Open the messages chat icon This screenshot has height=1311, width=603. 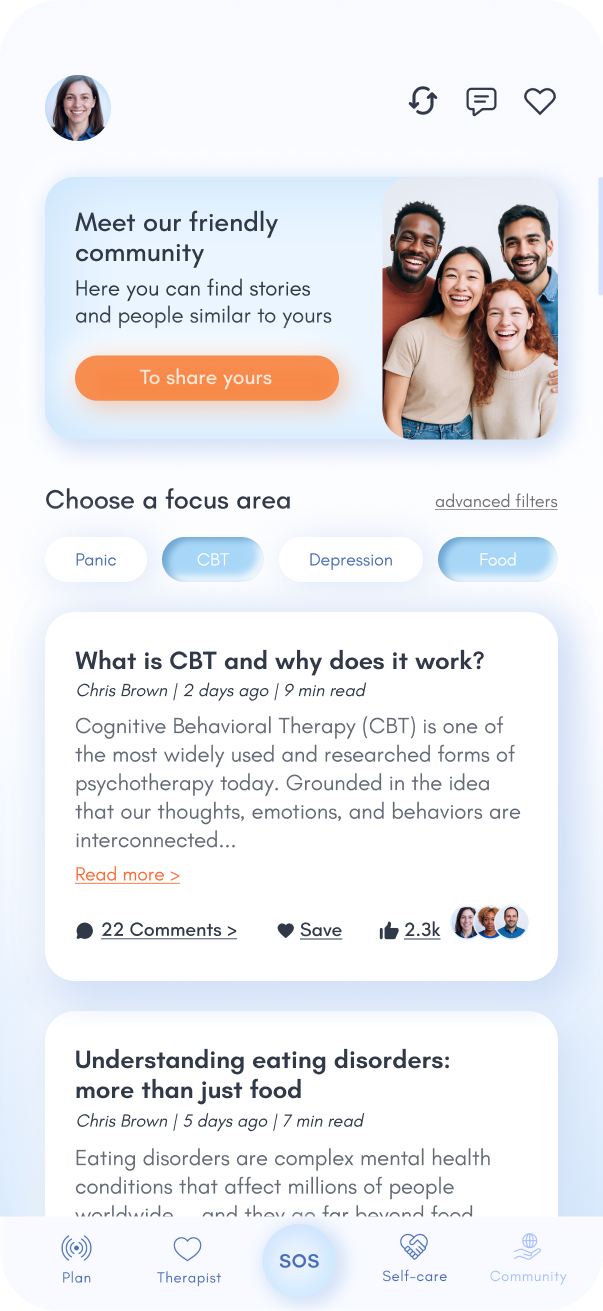[481, 101]
